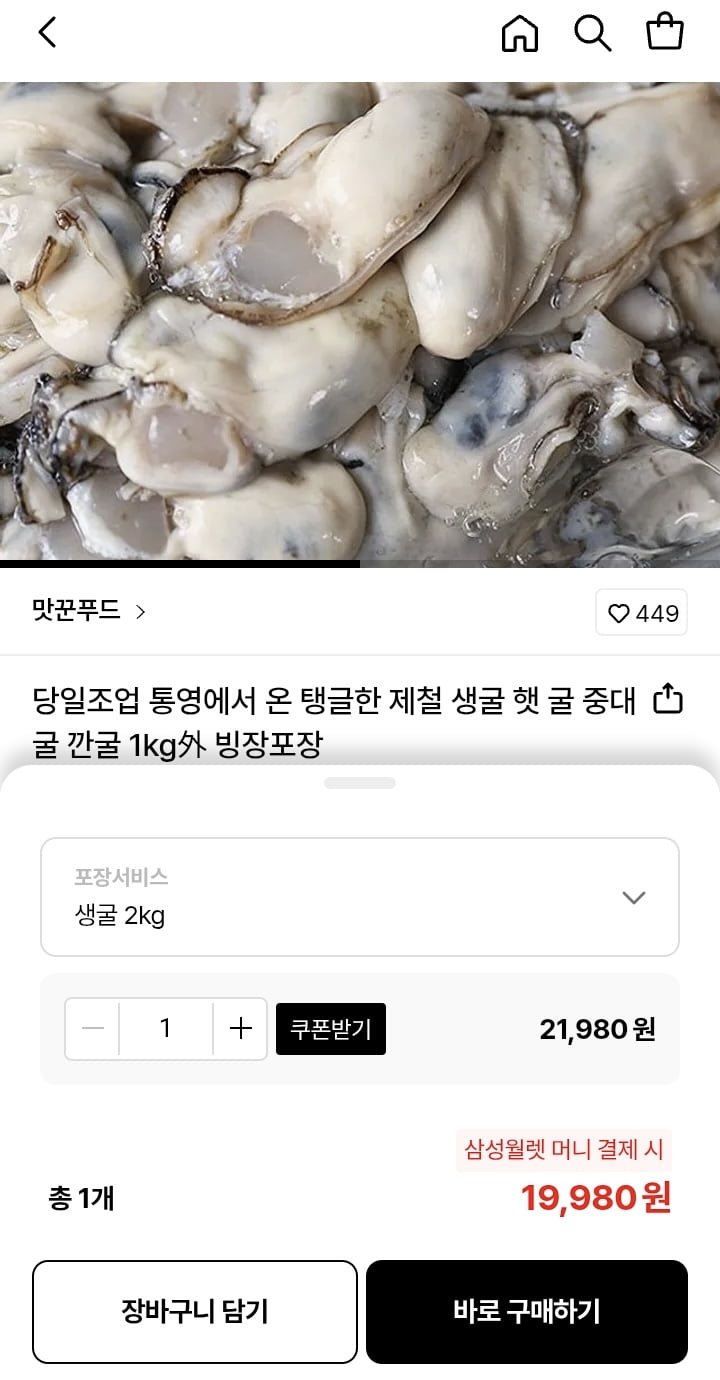This screenshot has width=720, height=1380.
Task: Go back using the top arrow
Action: click(x=47, y=33)
